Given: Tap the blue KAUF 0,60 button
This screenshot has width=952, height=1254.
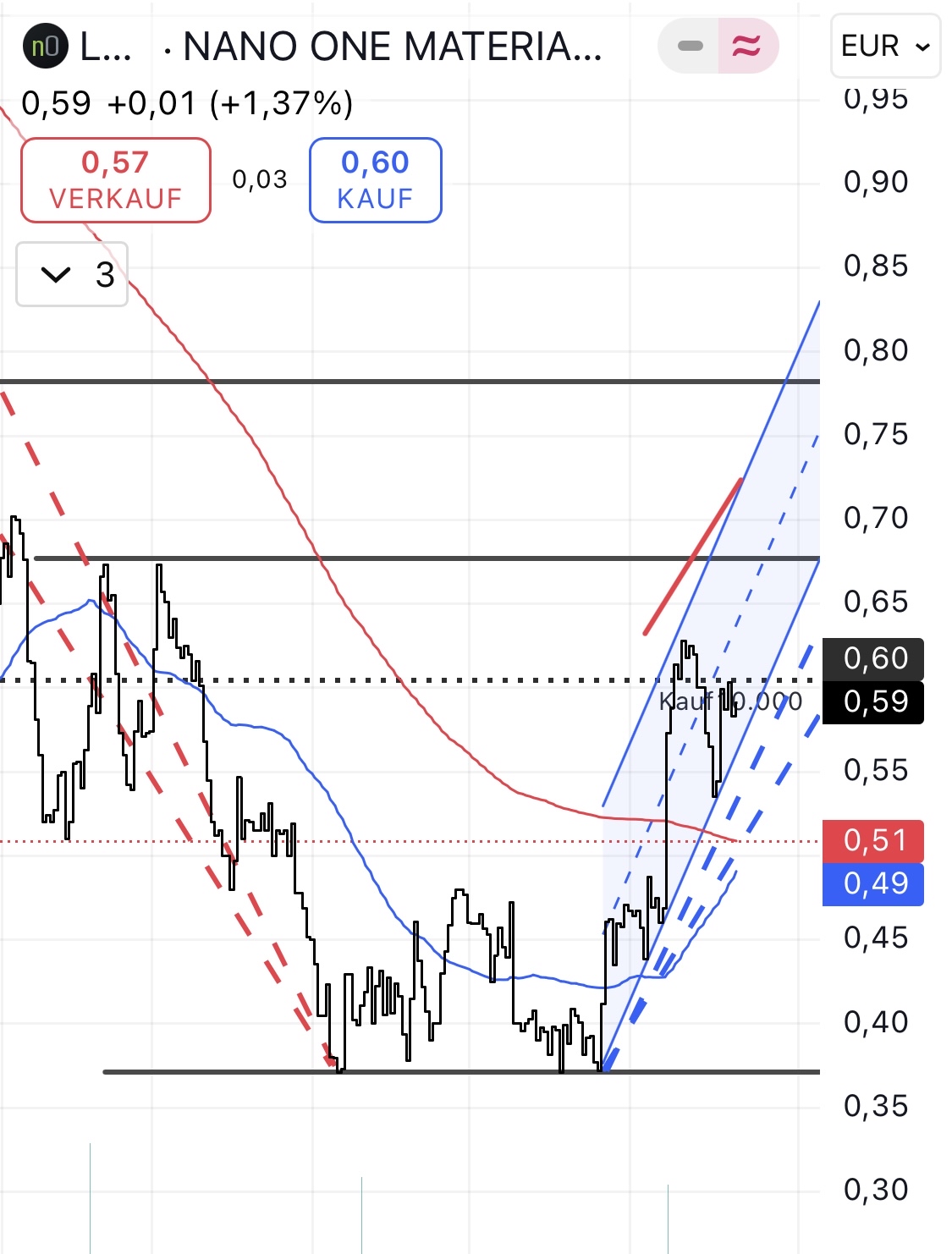Looking at the screenshot, I should (375, 180).
